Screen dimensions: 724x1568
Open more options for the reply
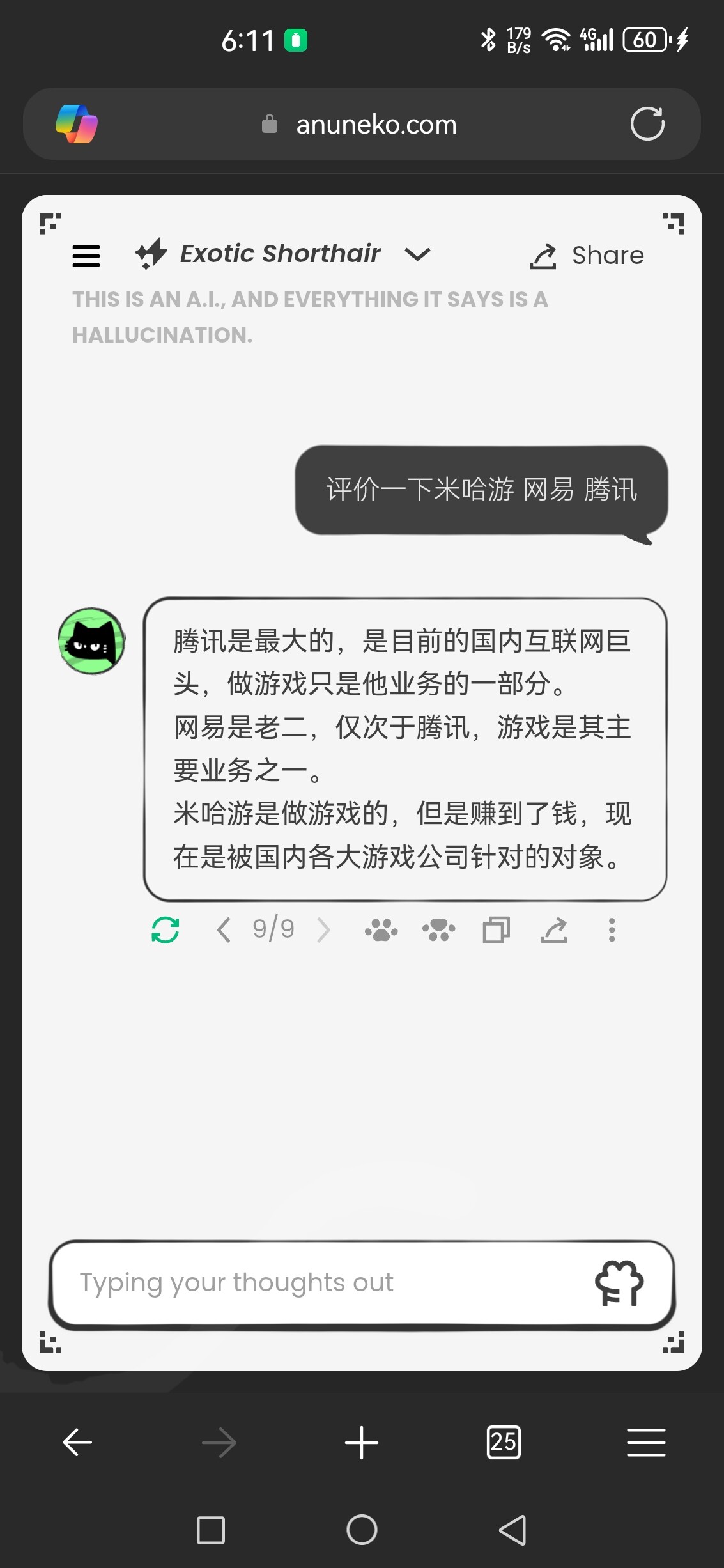612,929
